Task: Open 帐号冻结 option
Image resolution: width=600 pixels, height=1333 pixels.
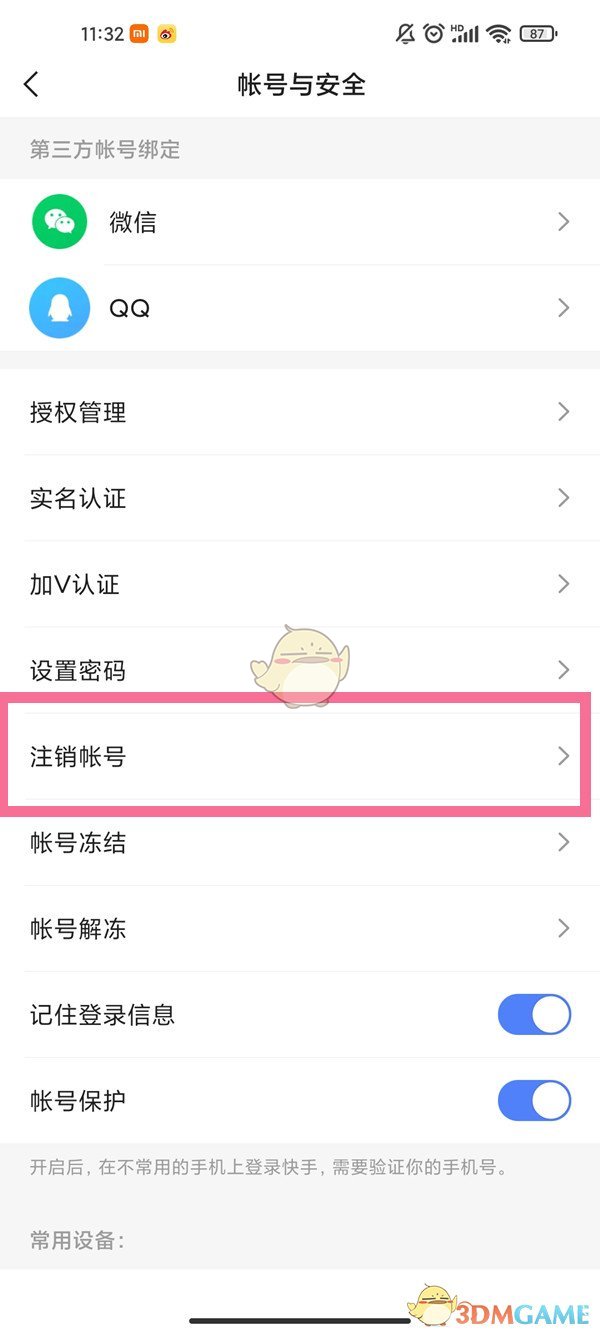Action: pos(300,842)
